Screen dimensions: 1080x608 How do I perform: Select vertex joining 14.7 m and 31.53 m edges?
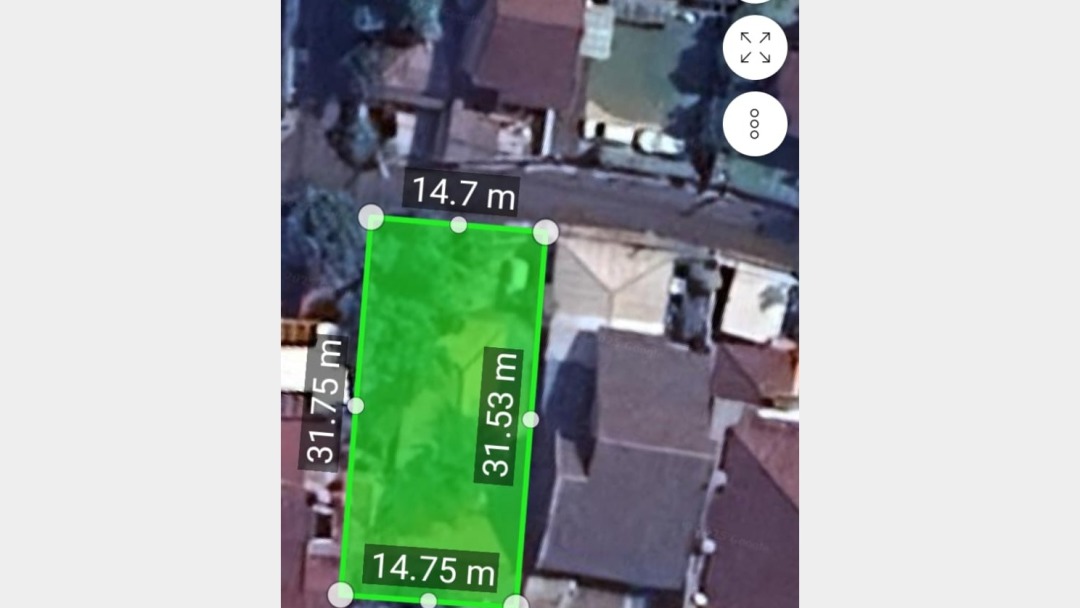tap(545, 232)
